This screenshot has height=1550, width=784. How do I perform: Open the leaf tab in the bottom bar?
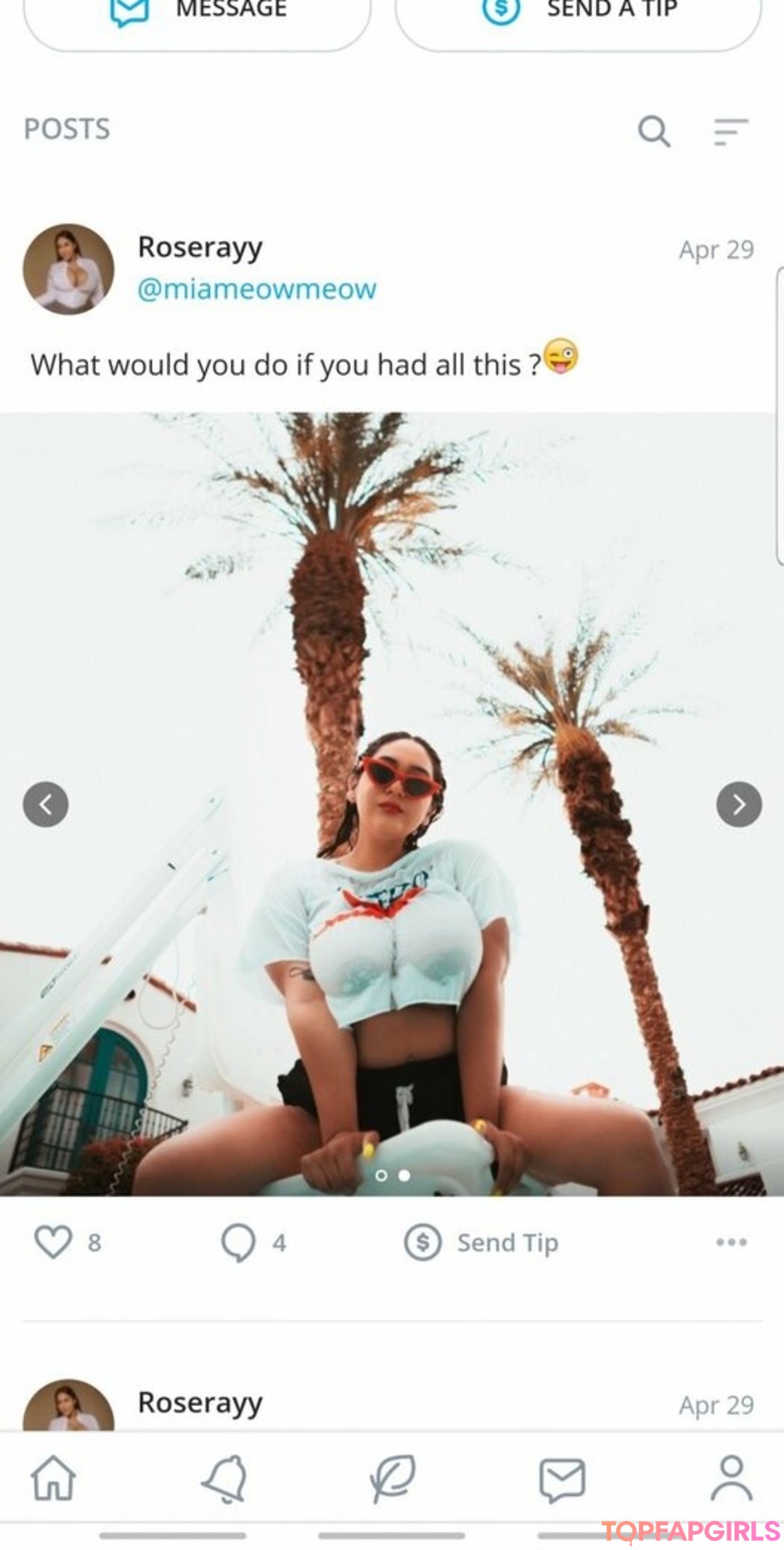[x=393, y=1477]
